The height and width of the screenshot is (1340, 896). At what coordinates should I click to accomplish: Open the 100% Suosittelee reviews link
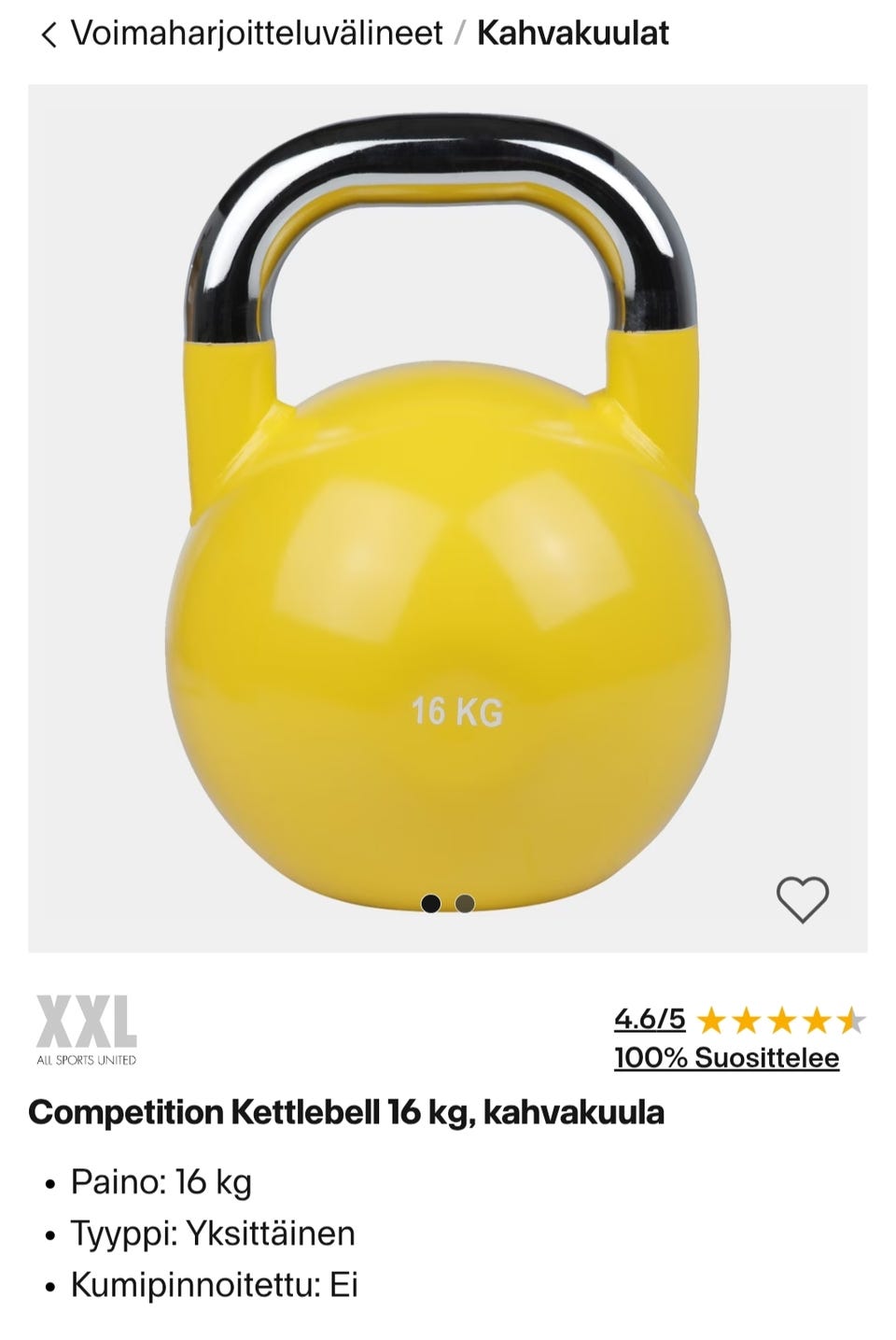tap(726, 1058)
